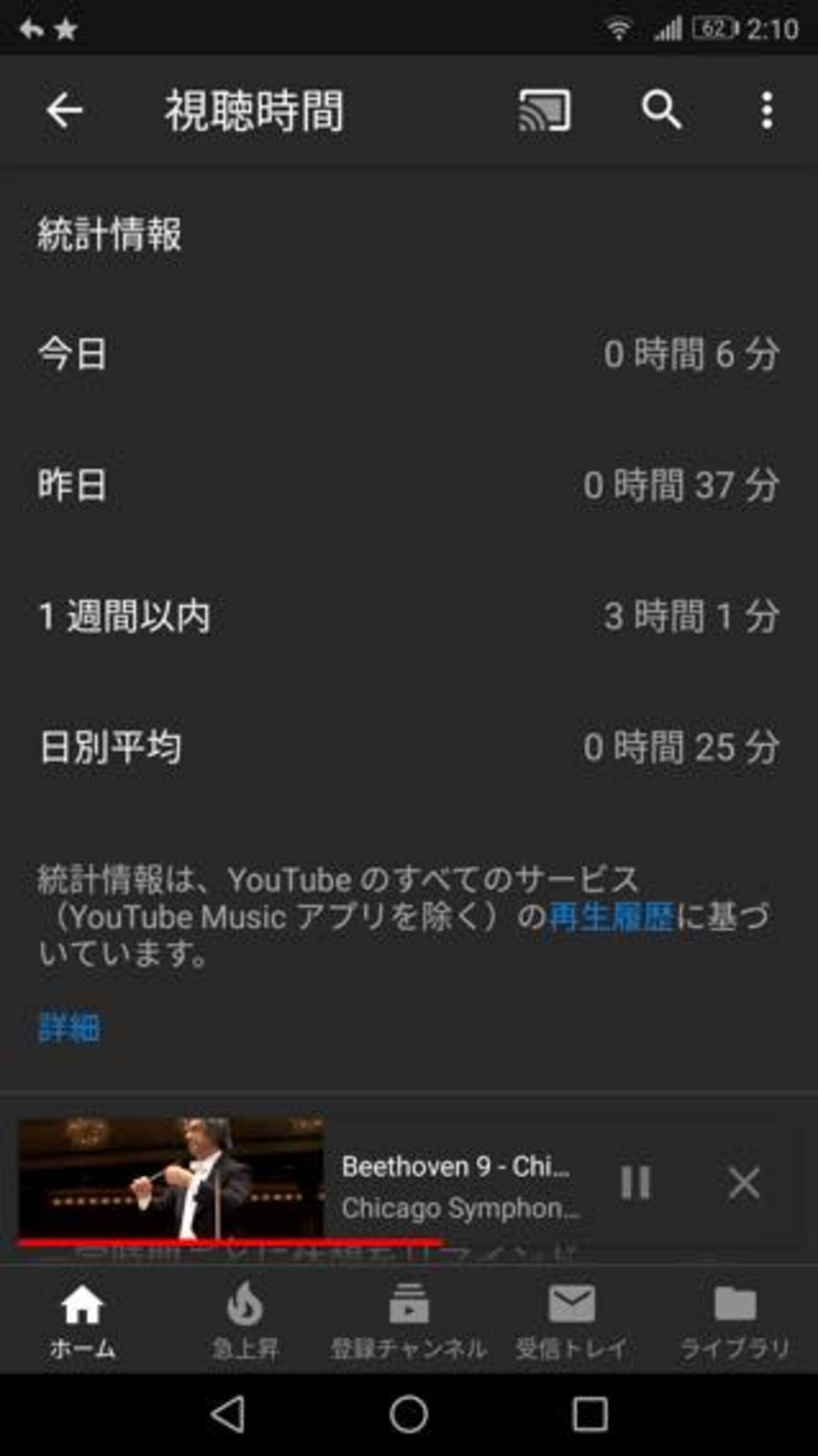Switch to the ホーム tab
The image size is (818, 1456).
pos(82,1318)
